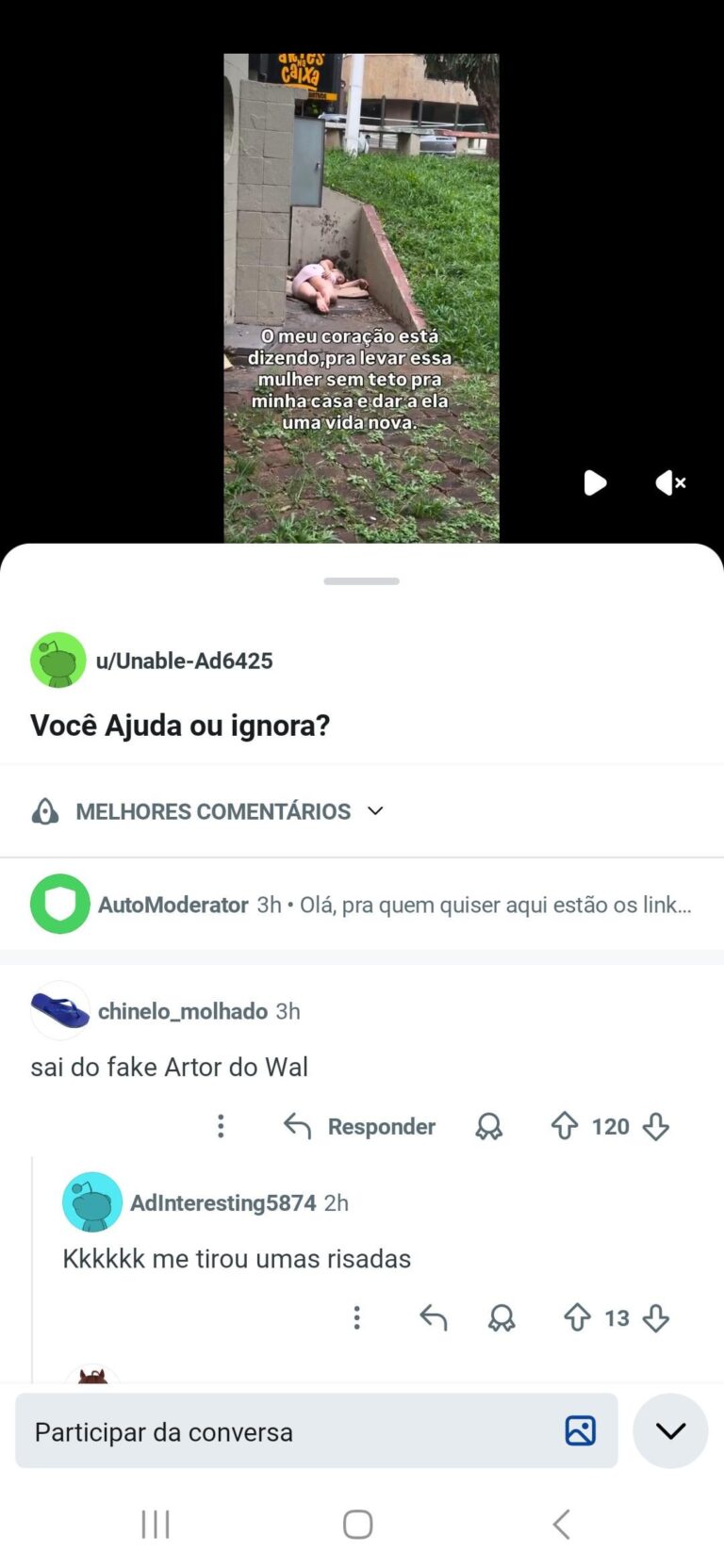Open u/Unable-Ad6425's profile

point(184,661)
